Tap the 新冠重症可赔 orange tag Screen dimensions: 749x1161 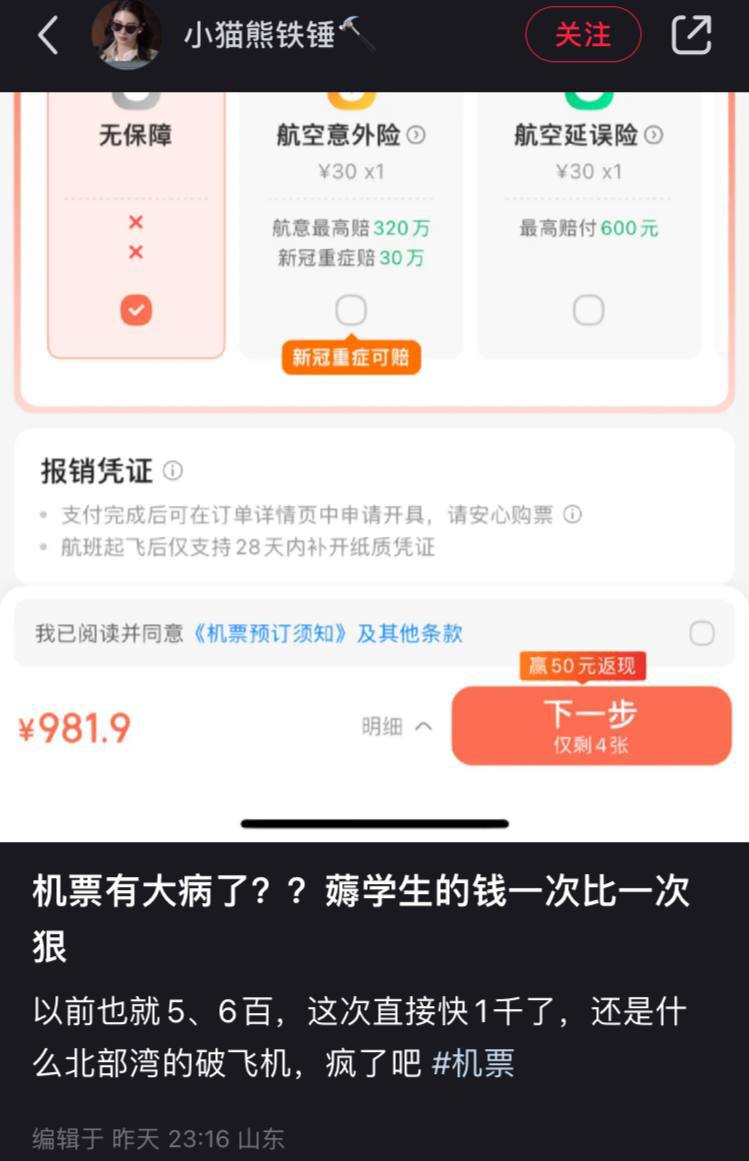(349, 356)
